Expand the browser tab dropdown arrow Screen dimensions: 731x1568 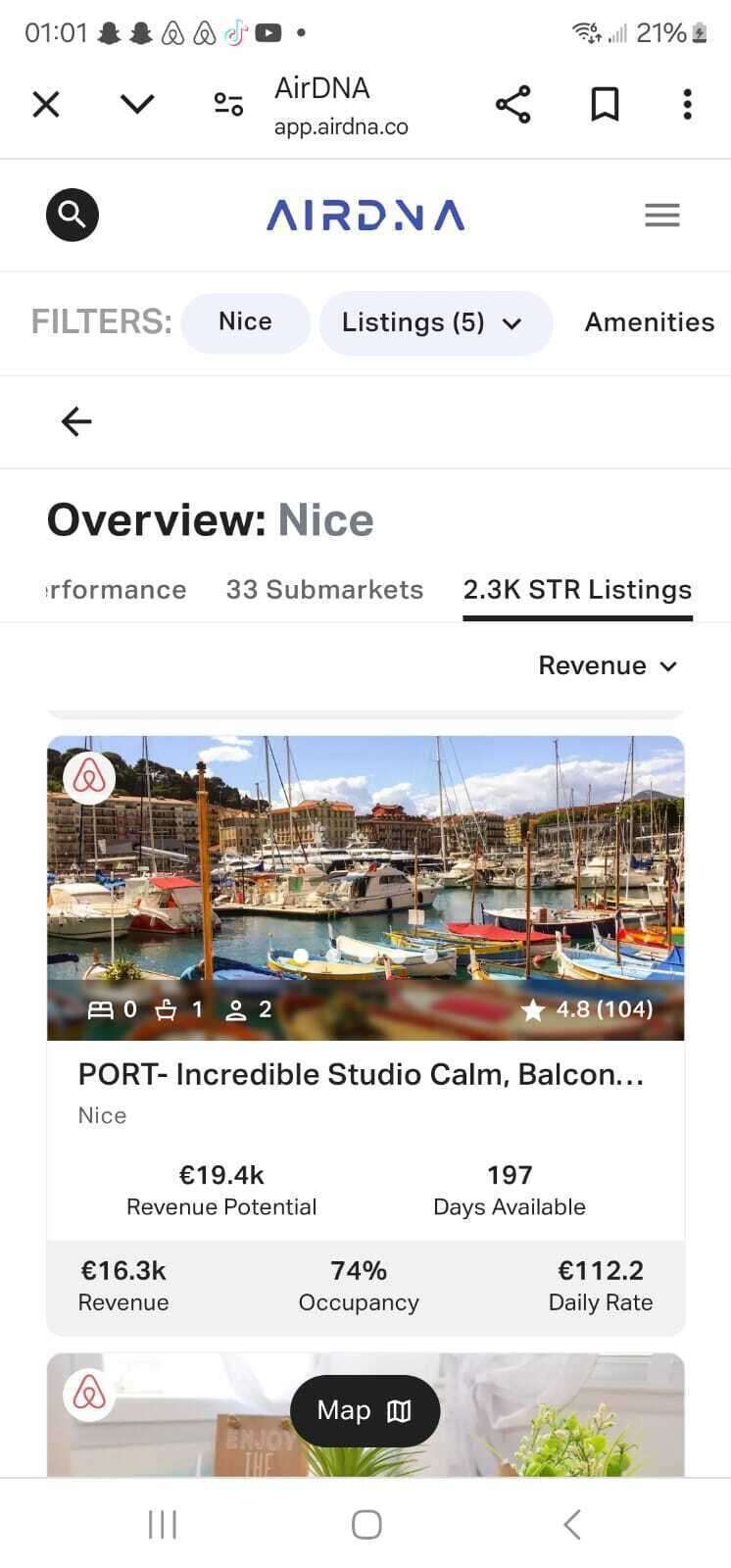pos(137,104)
